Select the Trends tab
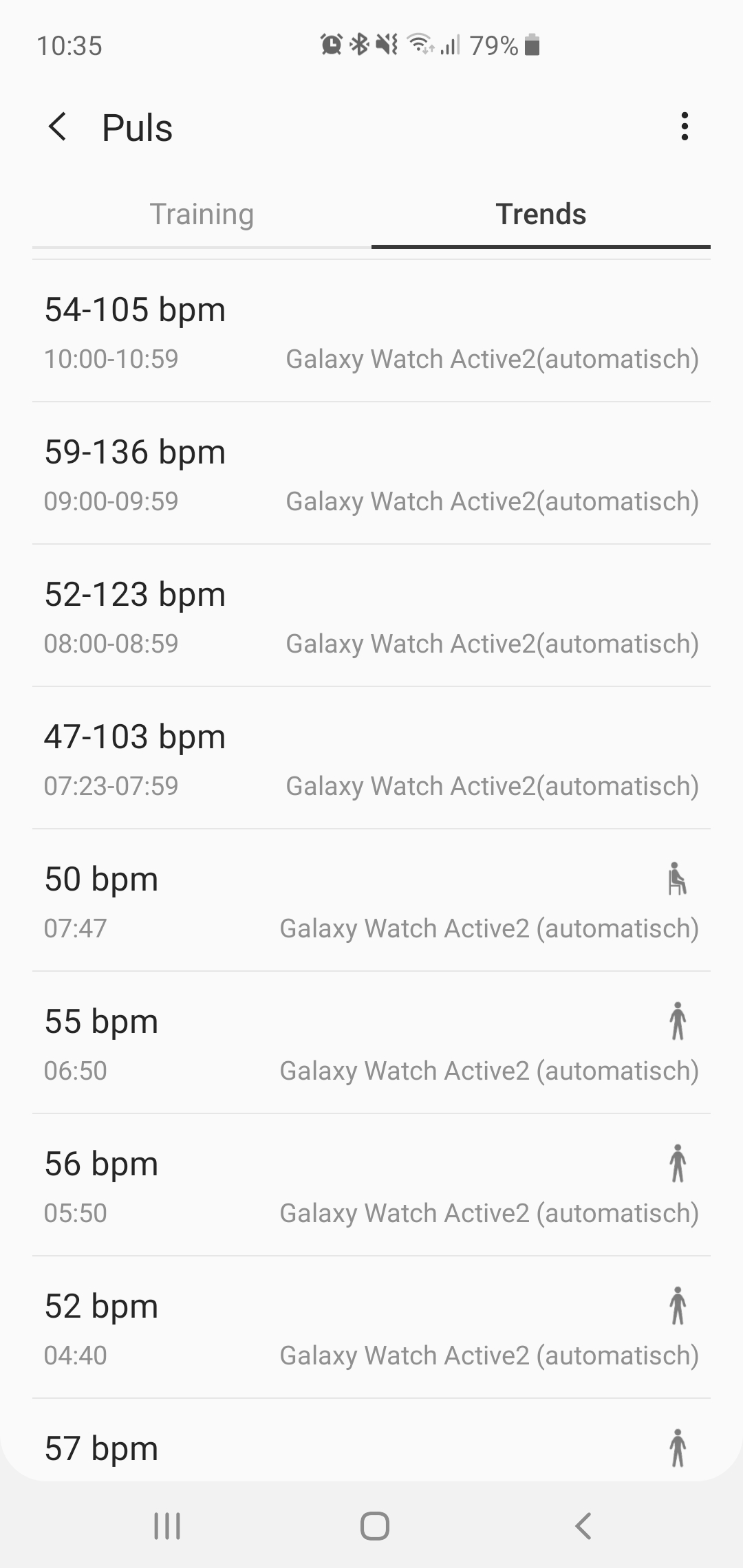This screenshot has height=1568, width=743. pyautogui.click(x=541, y=214)
